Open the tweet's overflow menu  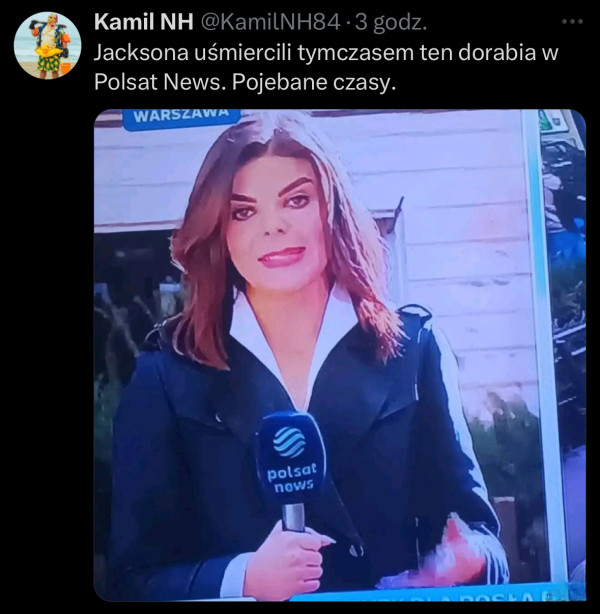(571, 21)
